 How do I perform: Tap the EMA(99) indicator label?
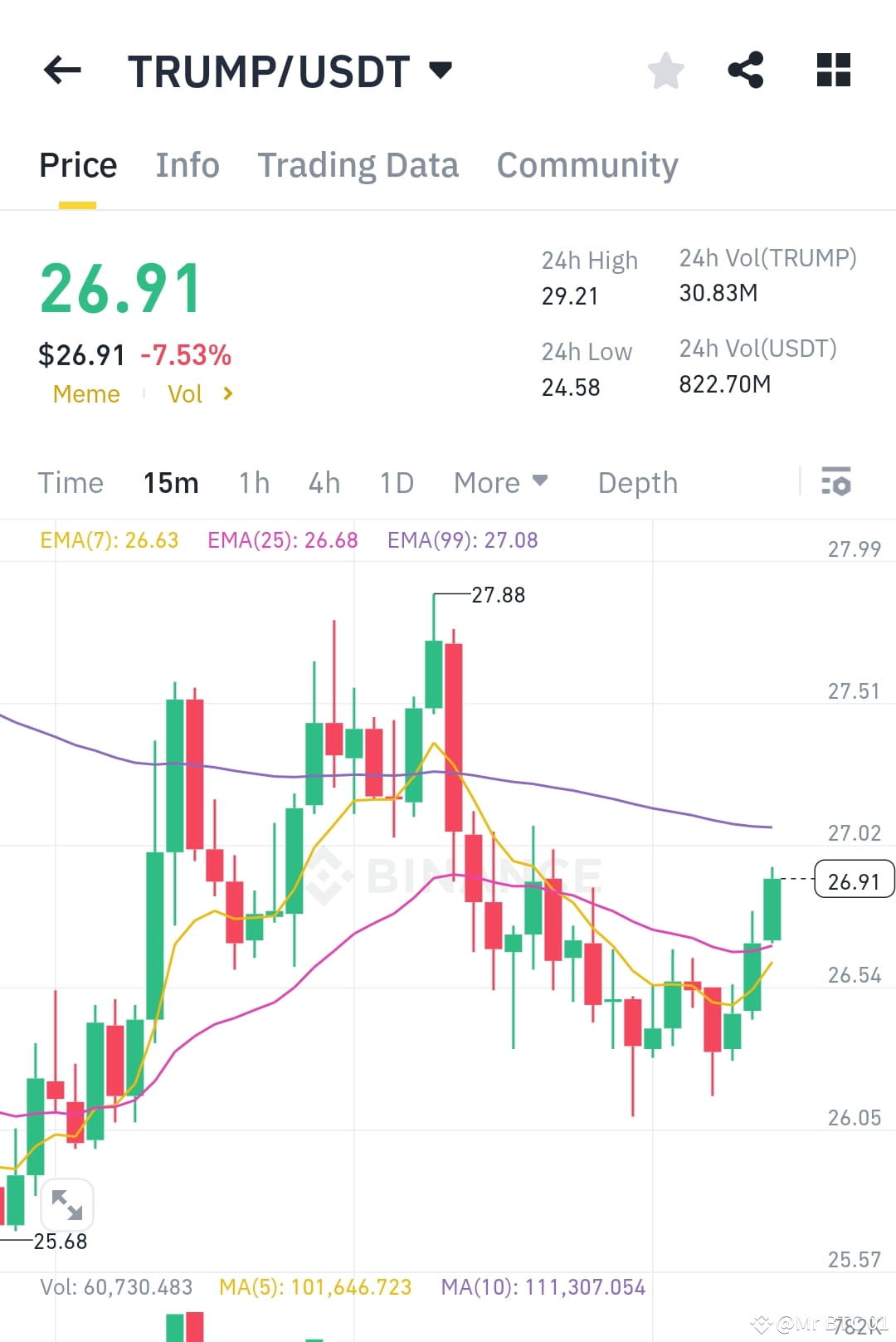[461, 539]
